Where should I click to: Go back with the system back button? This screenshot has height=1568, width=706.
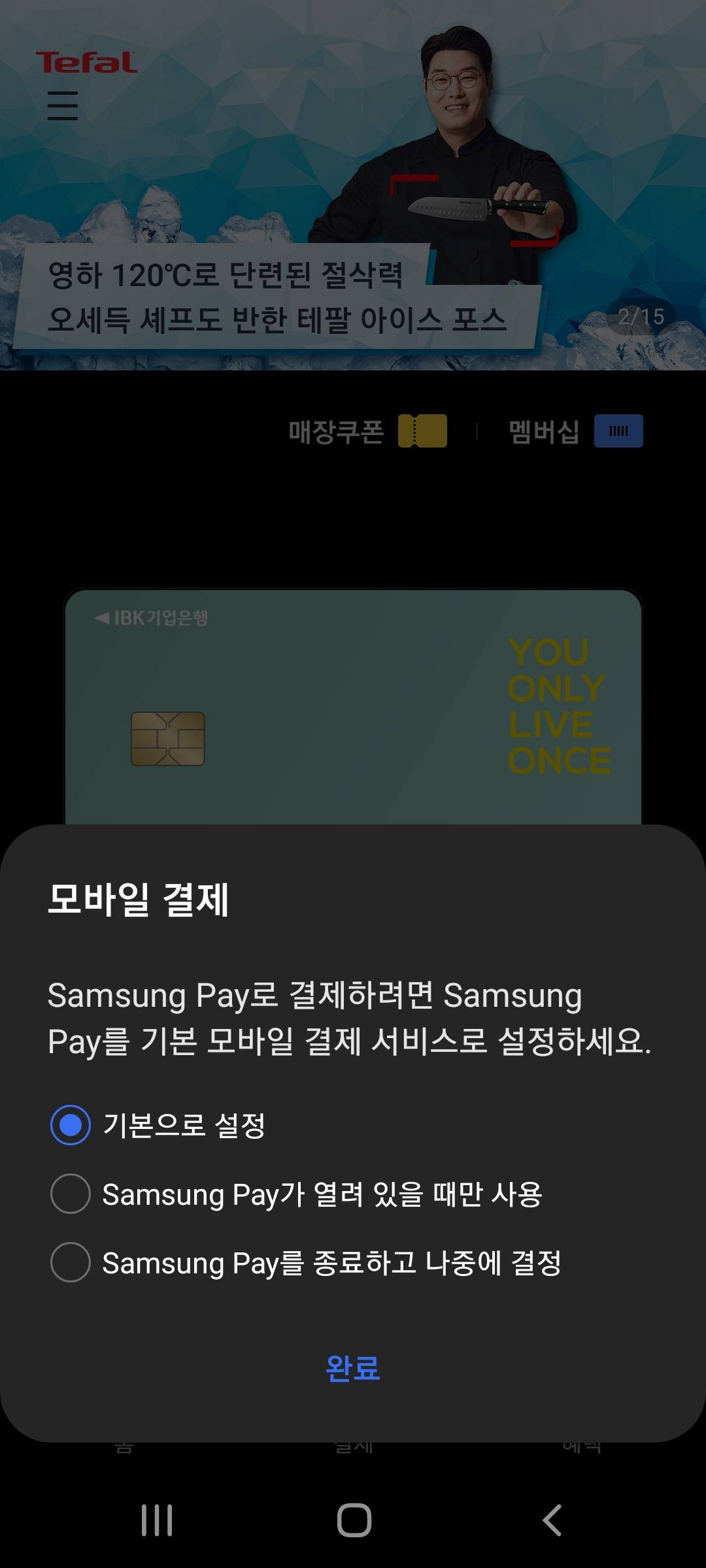click(552, 1520)
